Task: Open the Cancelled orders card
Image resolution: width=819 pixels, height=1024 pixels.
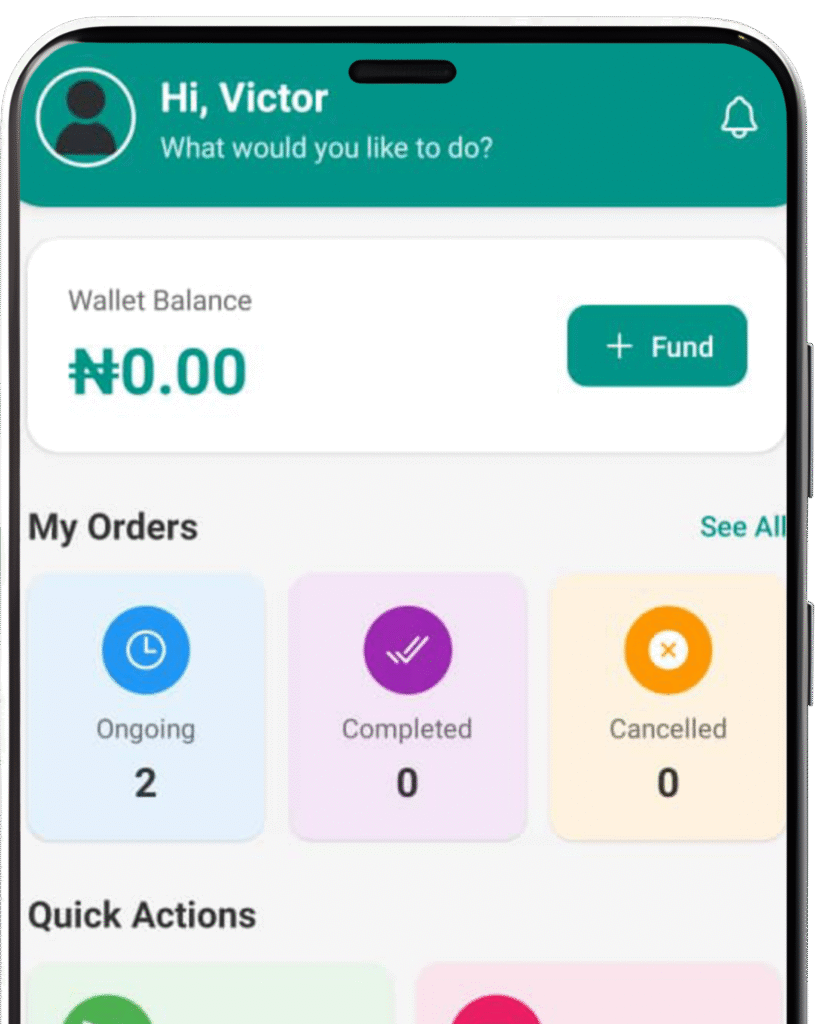Action: tap(667, 706)
